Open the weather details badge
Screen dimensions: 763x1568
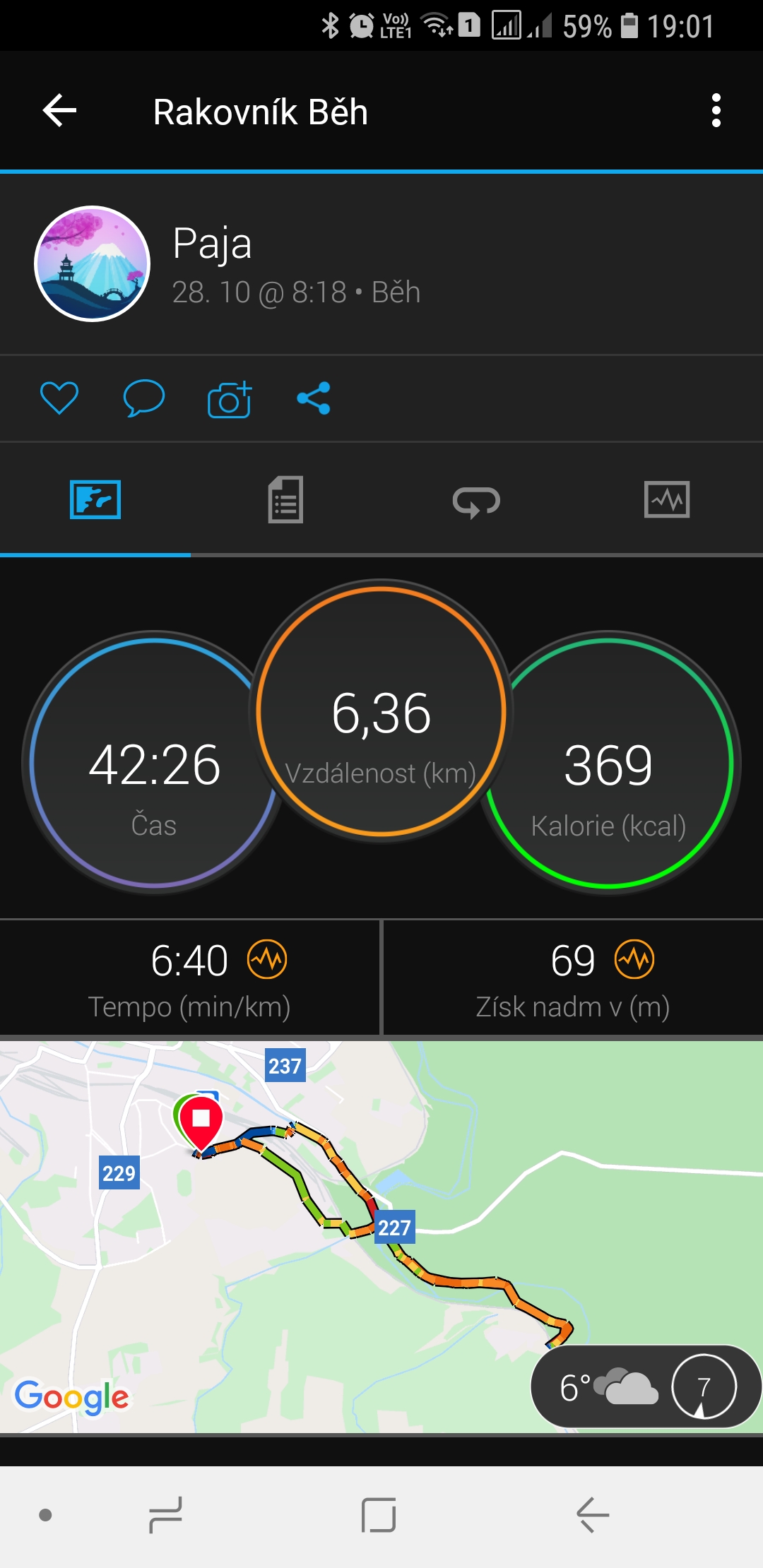pos(645,1387)
